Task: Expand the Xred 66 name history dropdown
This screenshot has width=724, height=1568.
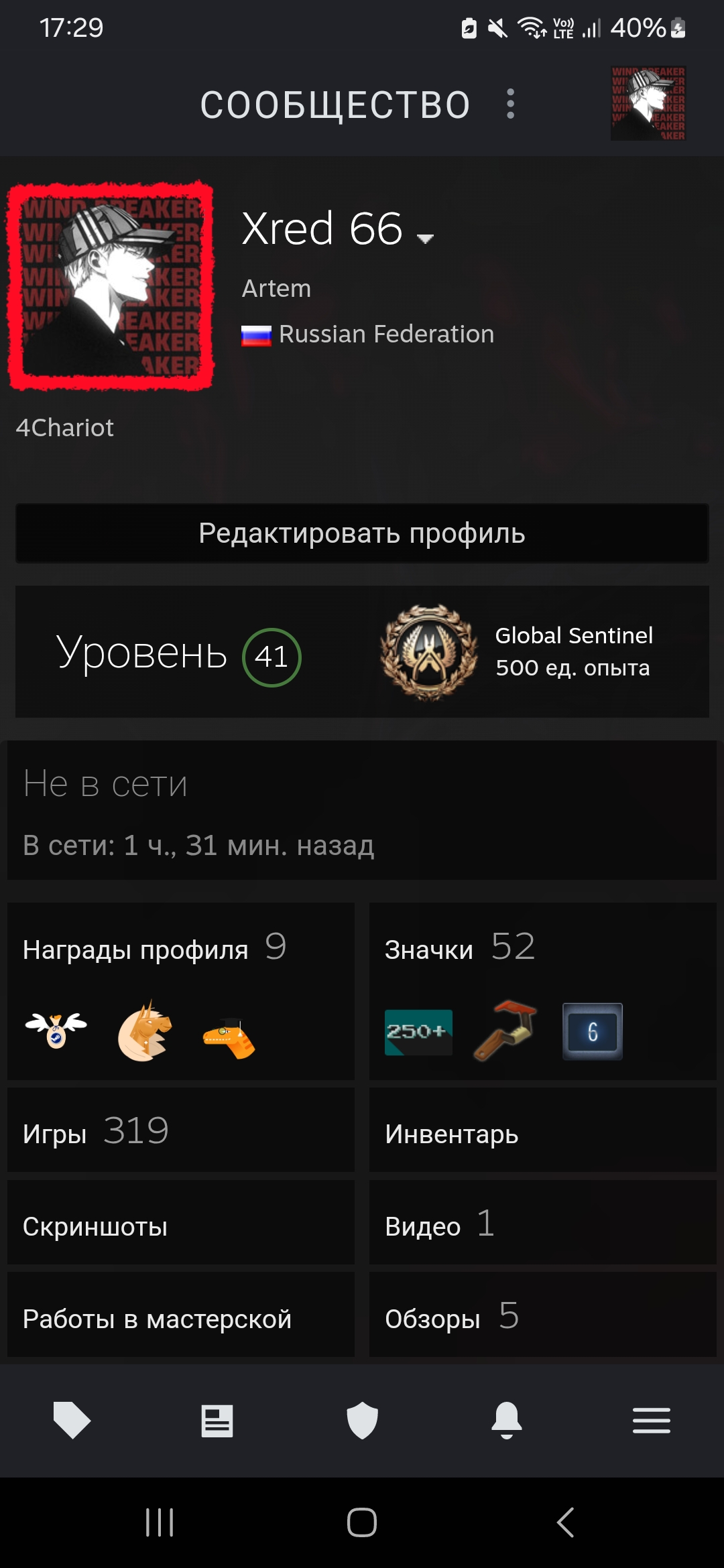Action: pyautogui.click(x=425, y=238)
